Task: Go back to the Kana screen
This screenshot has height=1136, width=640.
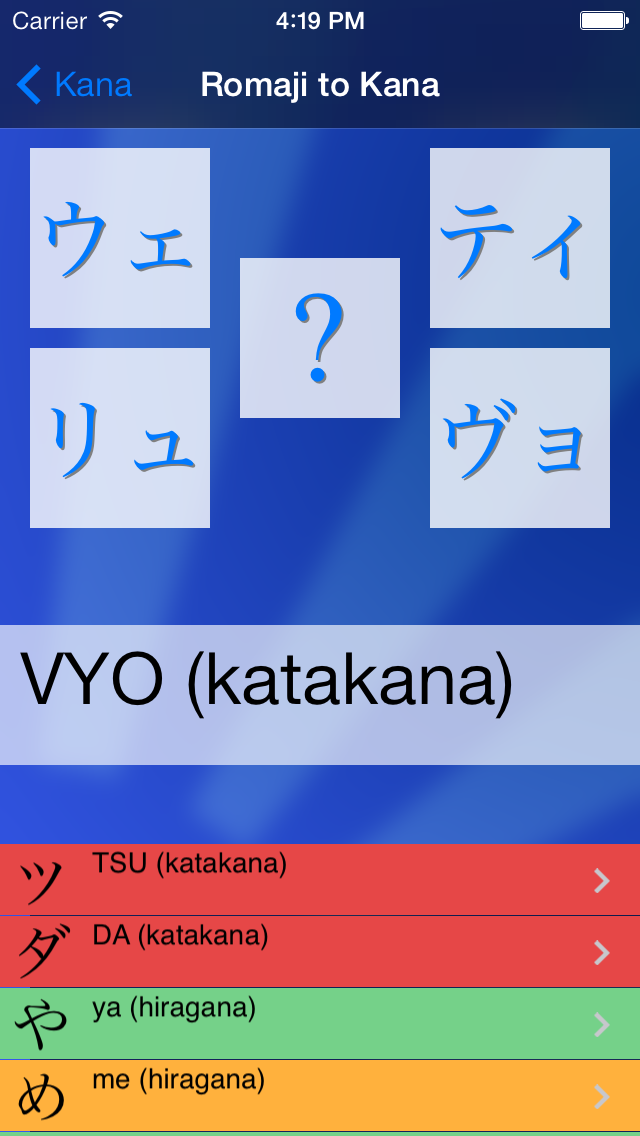Action: (x=74, y=85)
